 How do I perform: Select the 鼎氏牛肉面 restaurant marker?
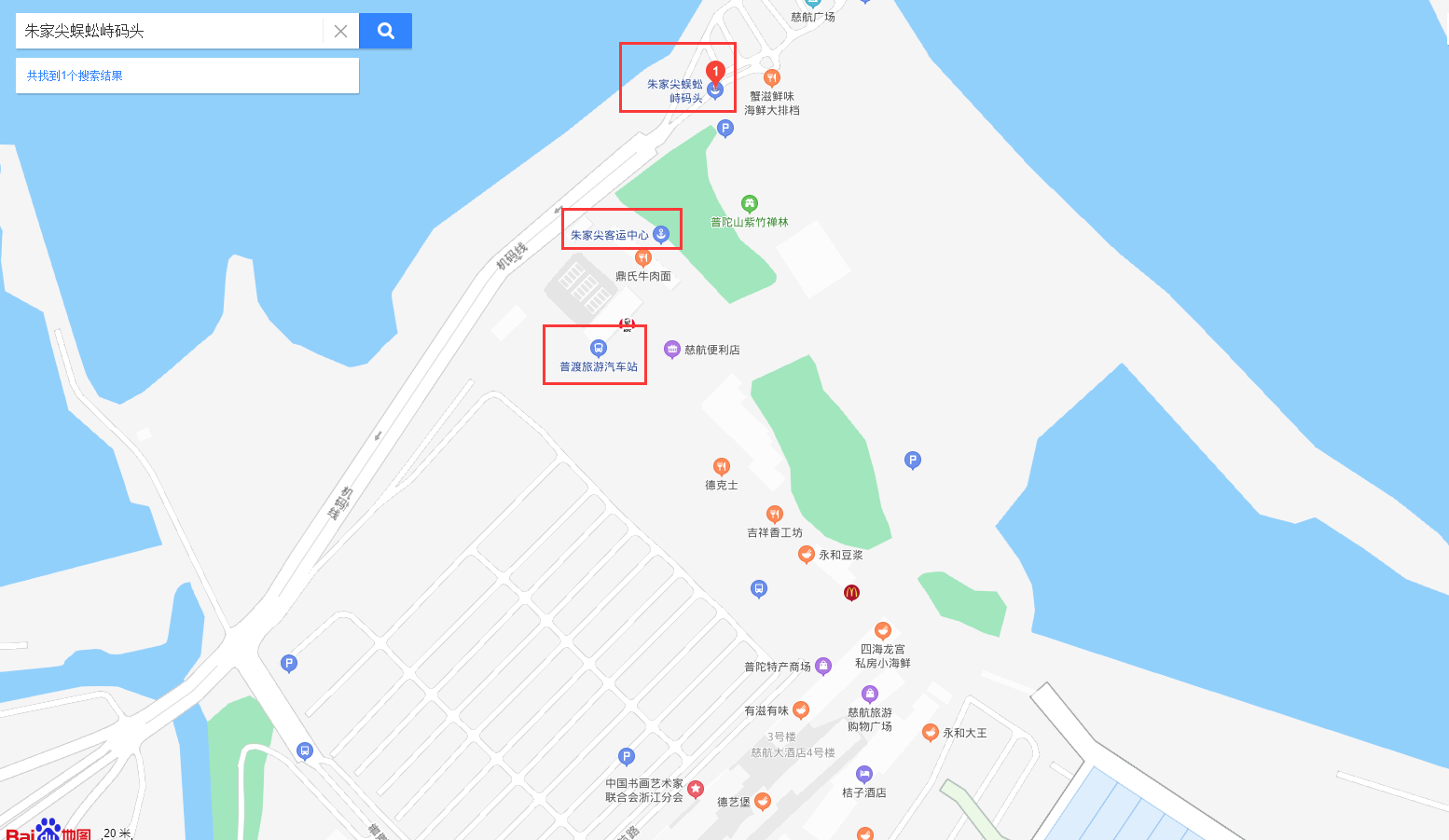coord(642,258)
